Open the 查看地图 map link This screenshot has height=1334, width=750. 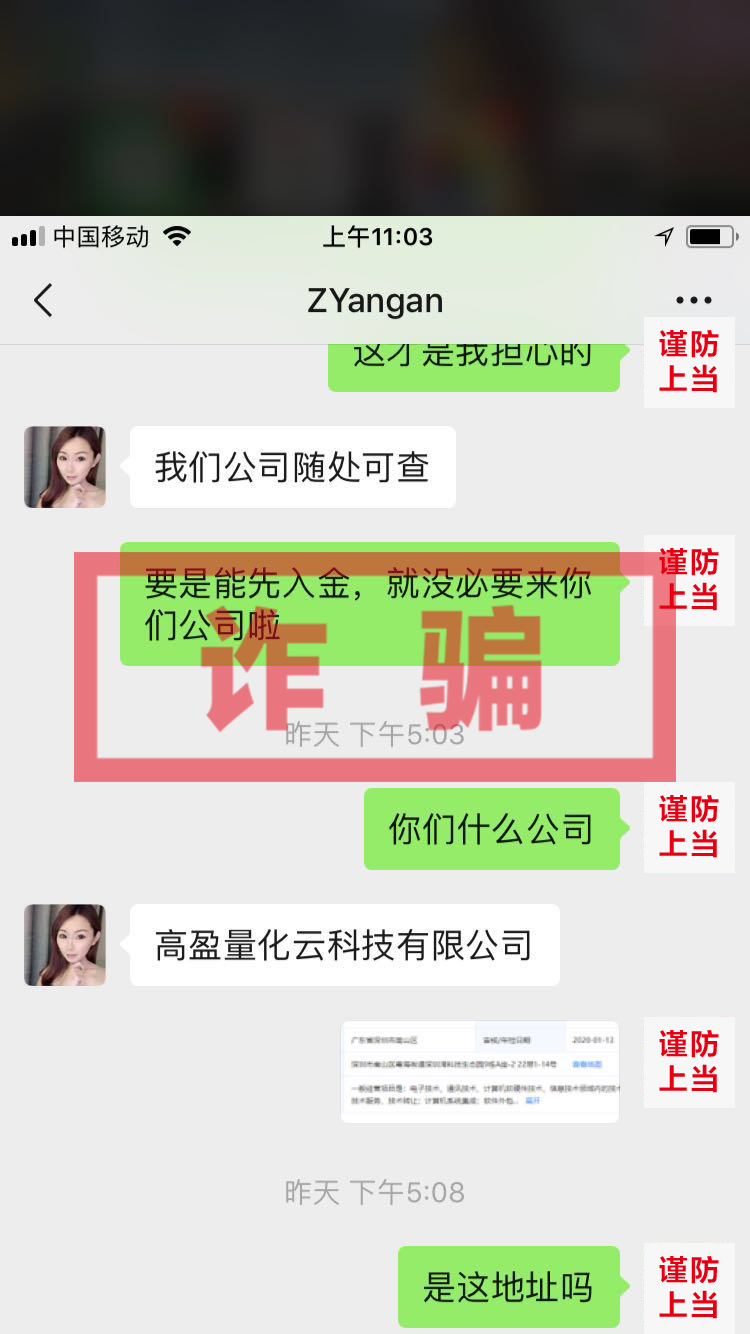click(590, 1062)
